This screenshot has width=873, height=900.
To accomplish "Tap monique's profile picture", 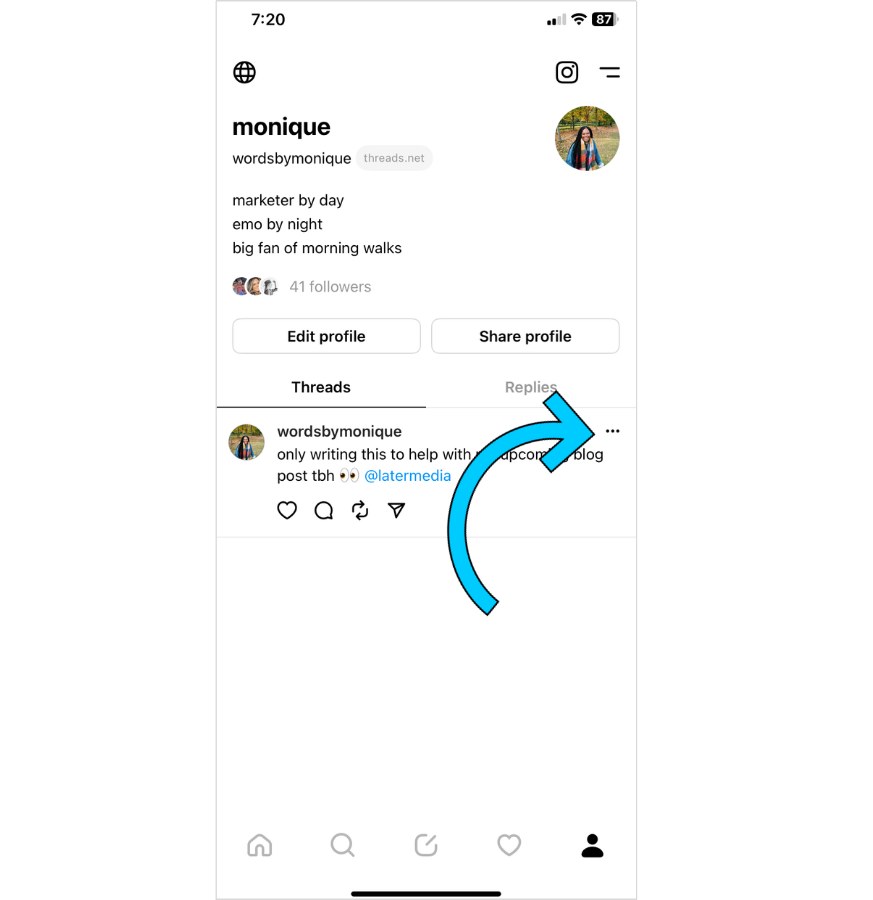I will [x=587, y=139].
